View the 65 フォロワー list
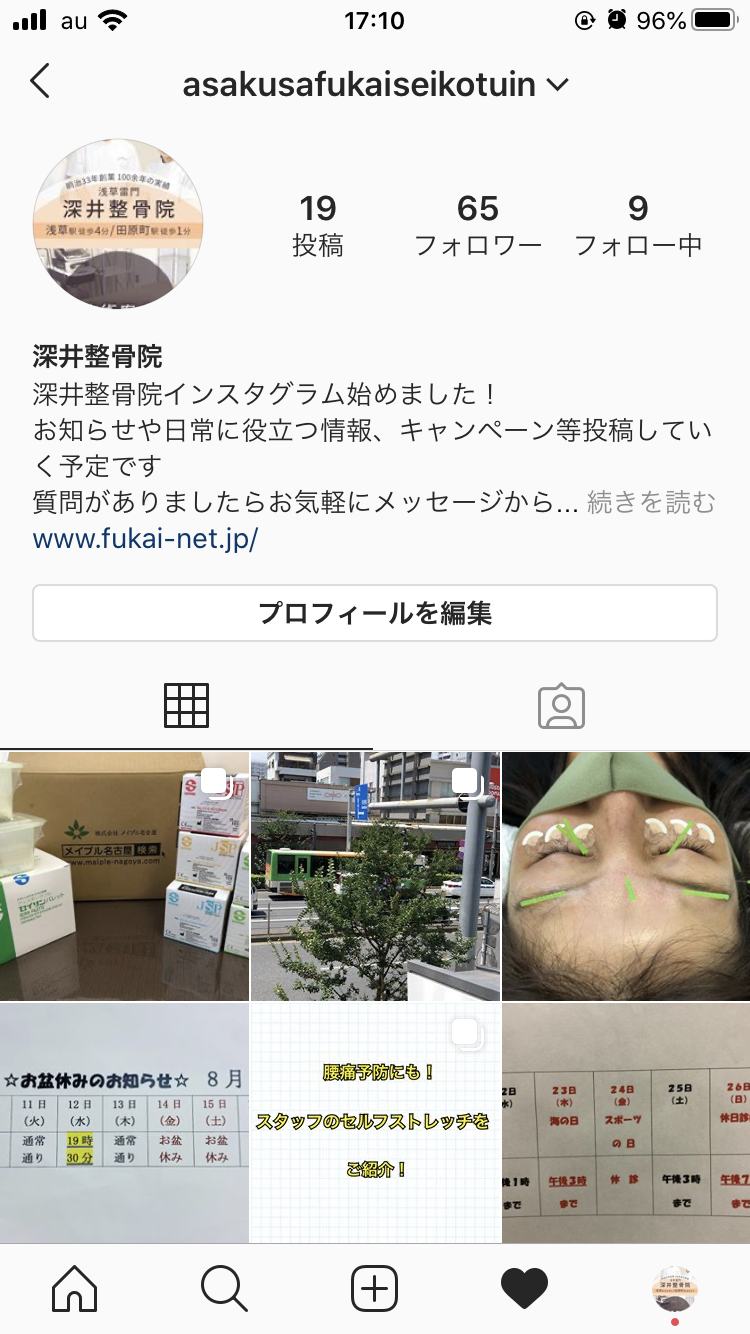Screen dimensions: 750x1334 pyautogui.click(x=478, y=225)
